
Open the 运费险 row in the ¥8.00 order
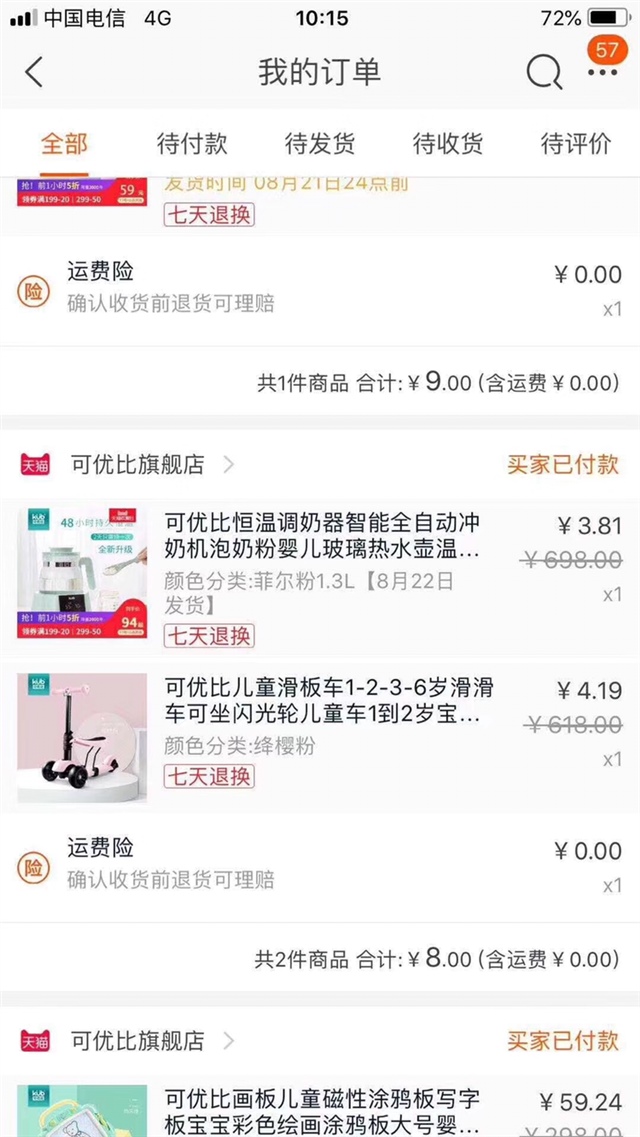tap(320, 865)
